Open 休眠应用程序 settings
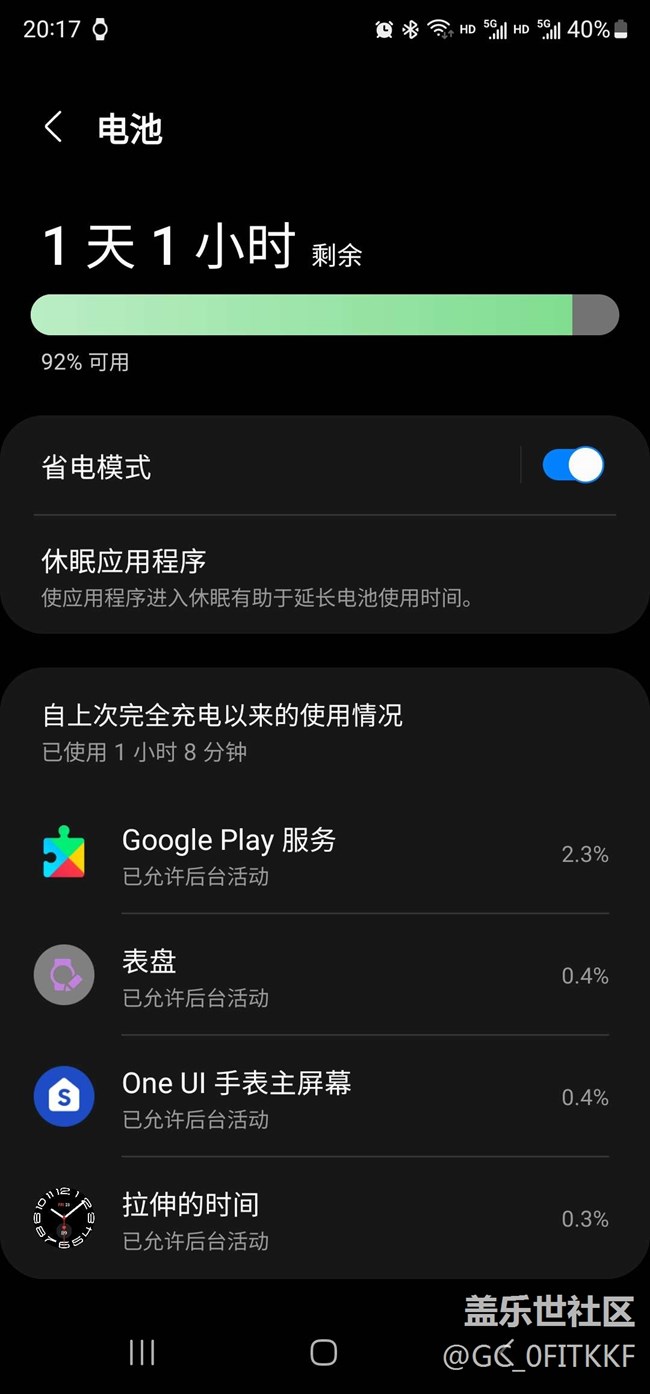The width and height of the screenshot is (650, 1394). [x=325, y=577]
